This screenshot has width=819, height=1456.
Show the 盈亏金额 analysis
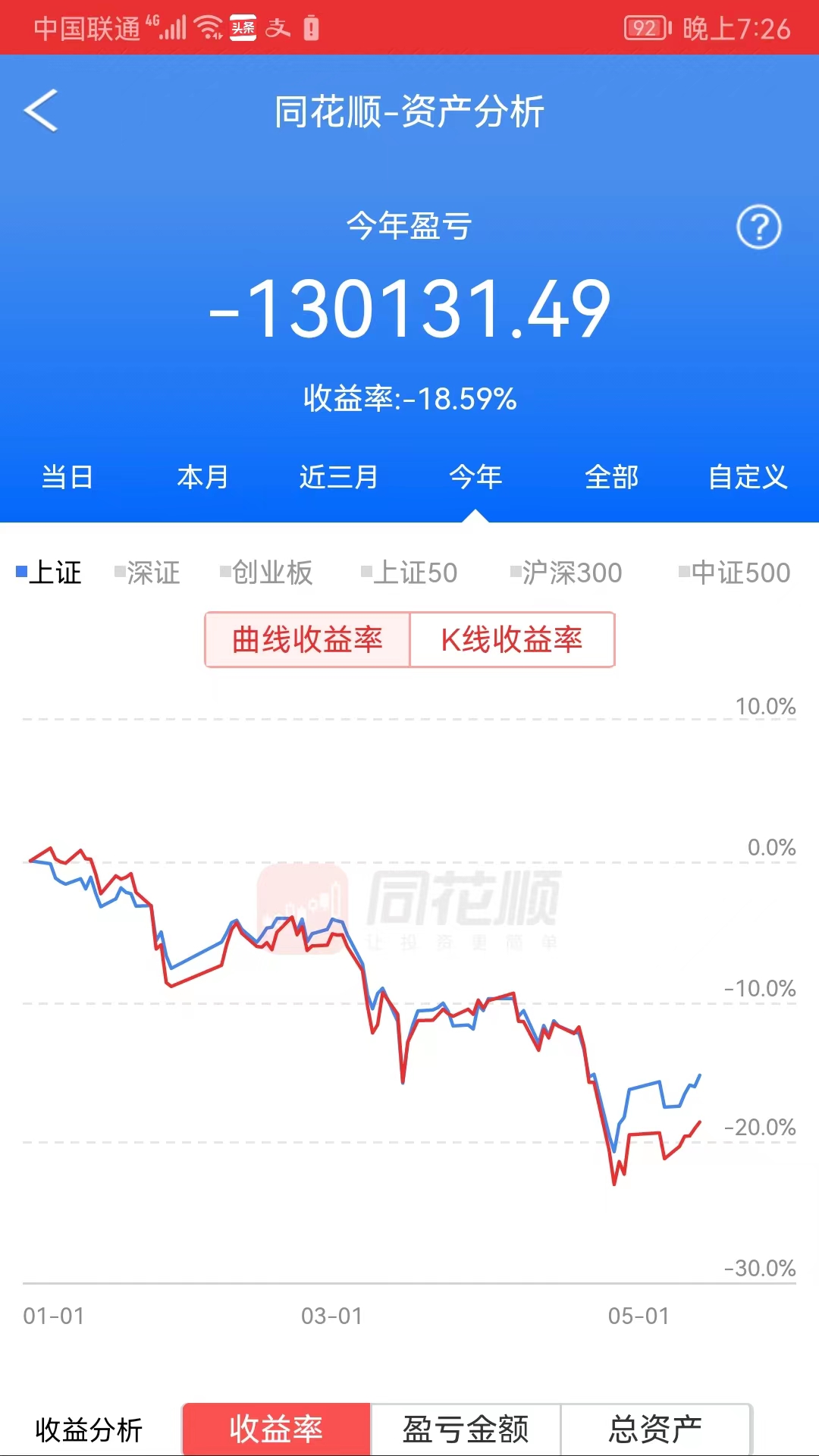pyautogui.click(x=466, y=1429)
